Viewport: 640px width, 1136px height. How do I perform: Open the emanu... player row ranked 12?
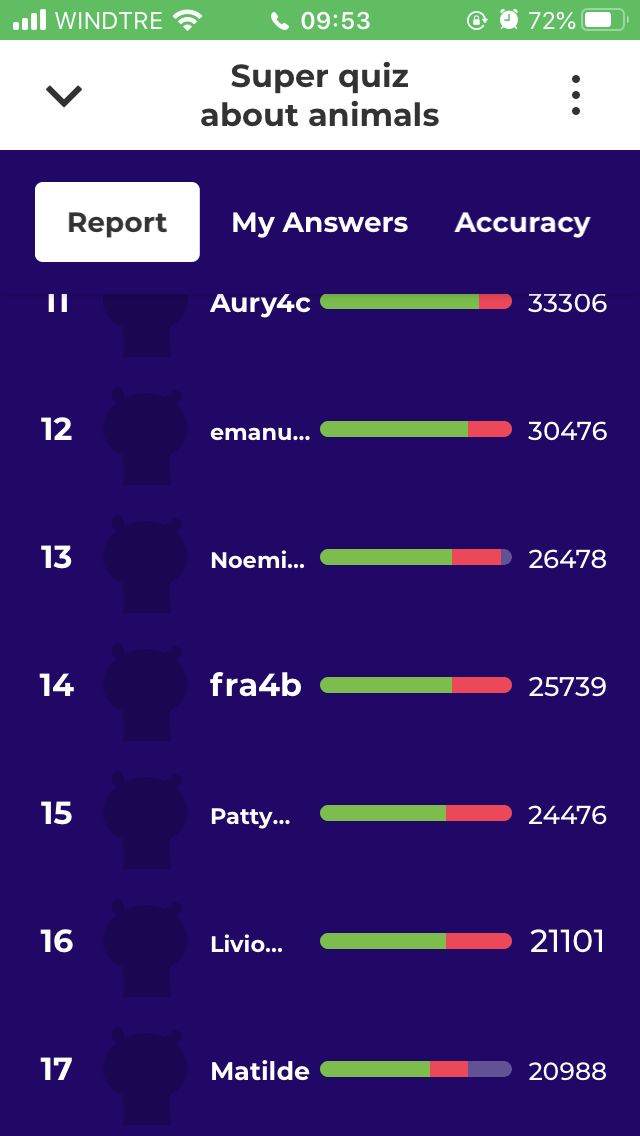(x=320, y=431)
